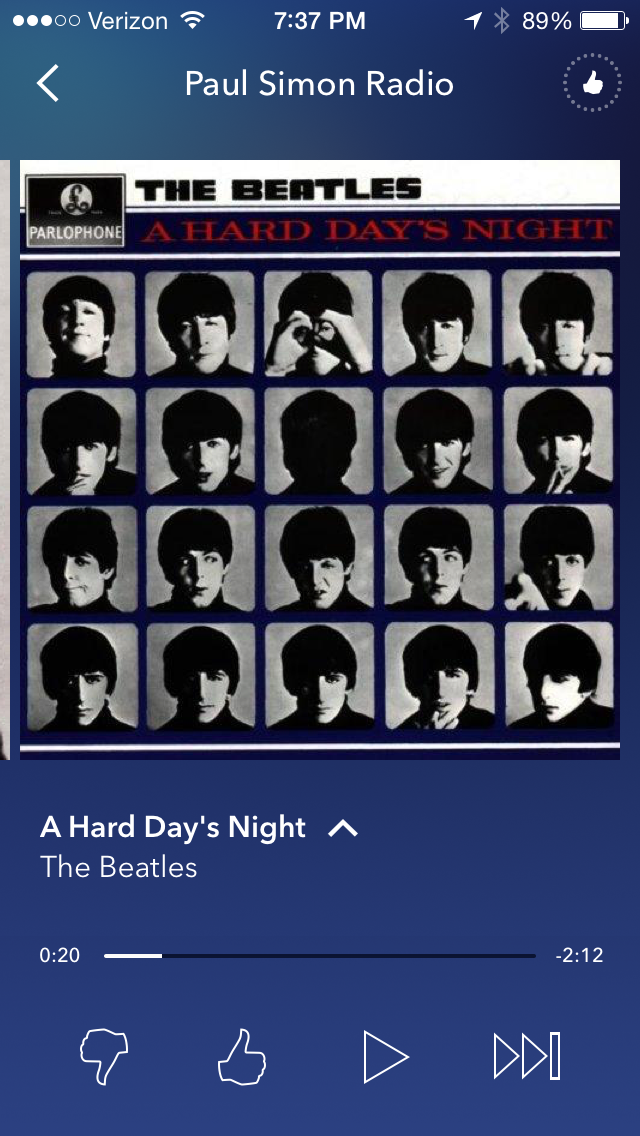
Task: Expand track details for A Hard Day's Night
Action: coord(343,828)
